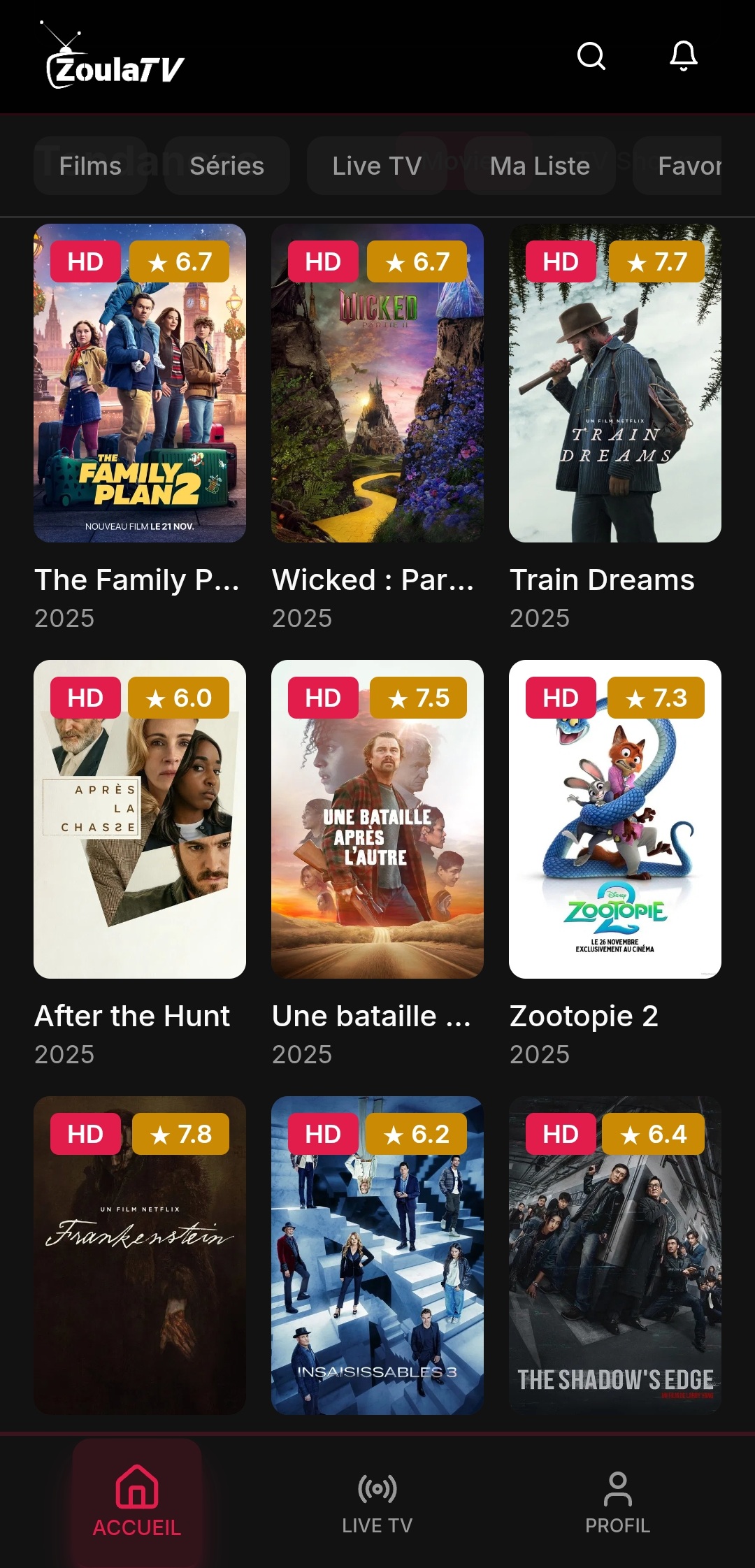Open the Wicked movie card
755x1568 pixels.
[x=377, y=383]
